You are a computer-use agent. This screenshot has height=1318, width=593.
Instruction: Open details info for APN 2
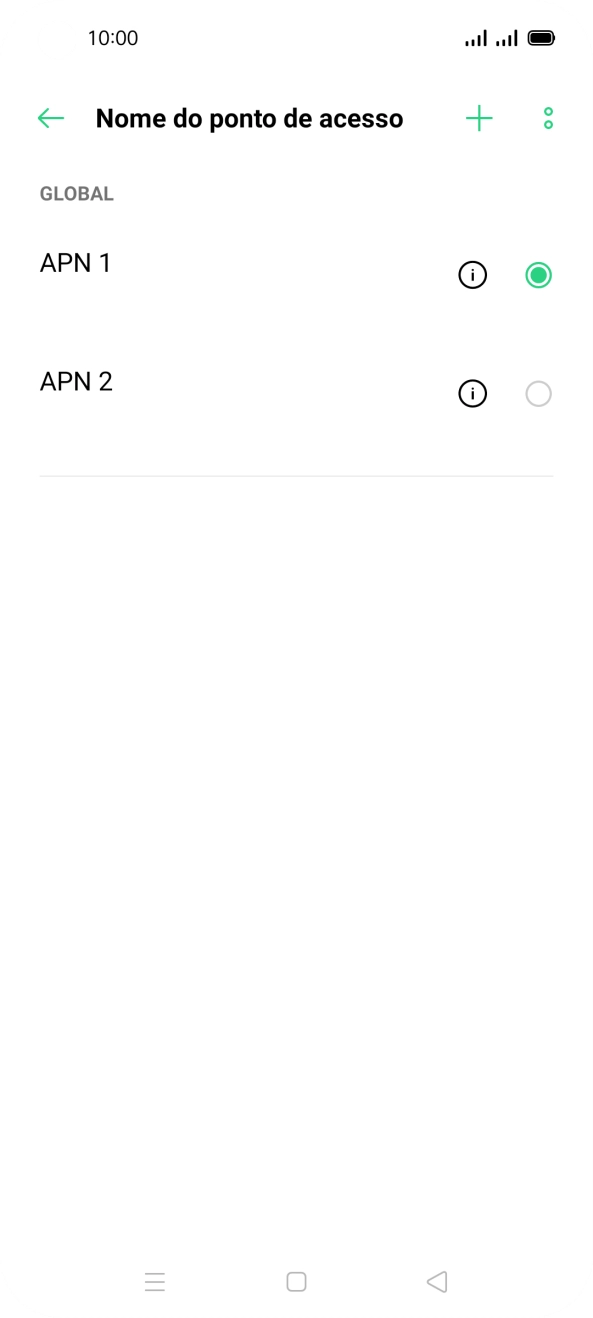point(472,394)
